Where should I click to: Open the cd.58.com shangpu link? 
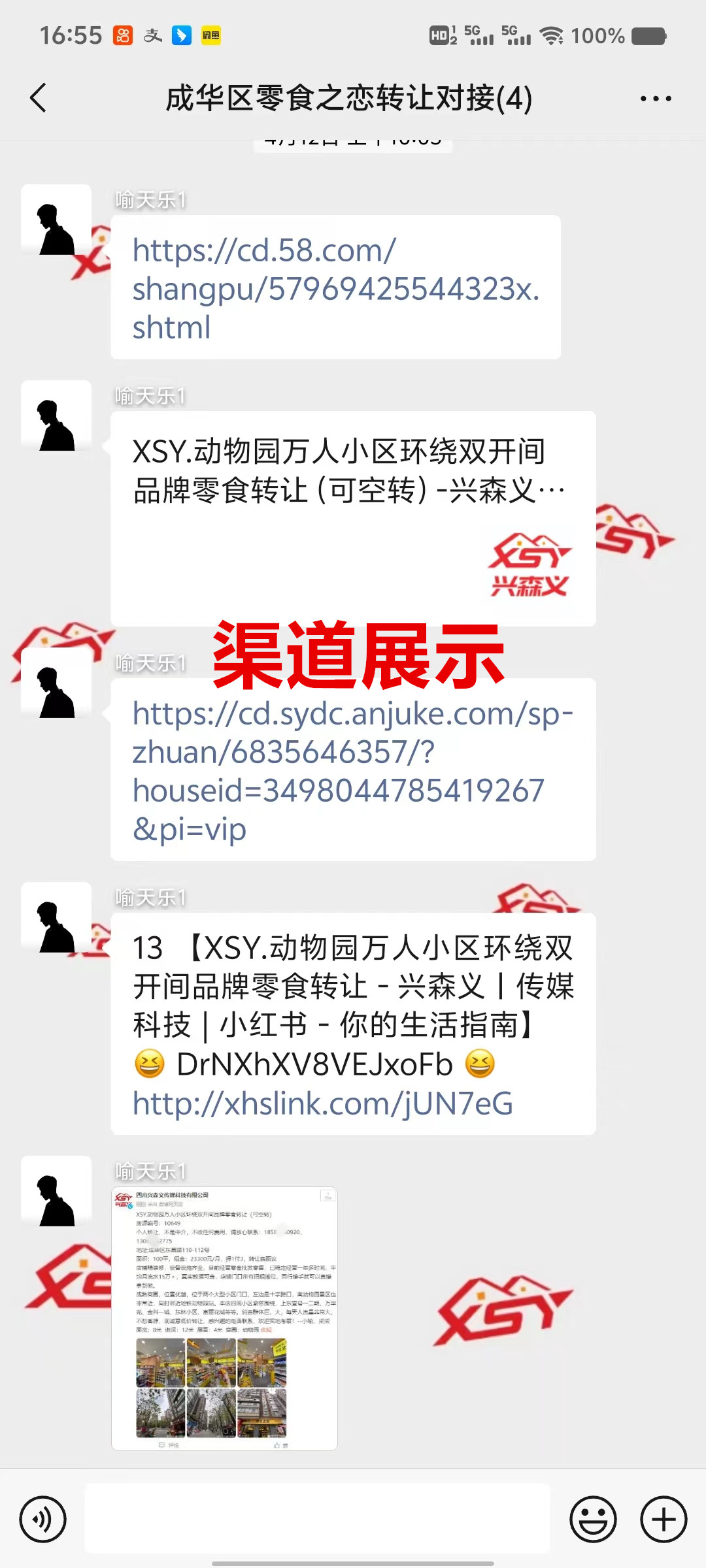[335, 288]
